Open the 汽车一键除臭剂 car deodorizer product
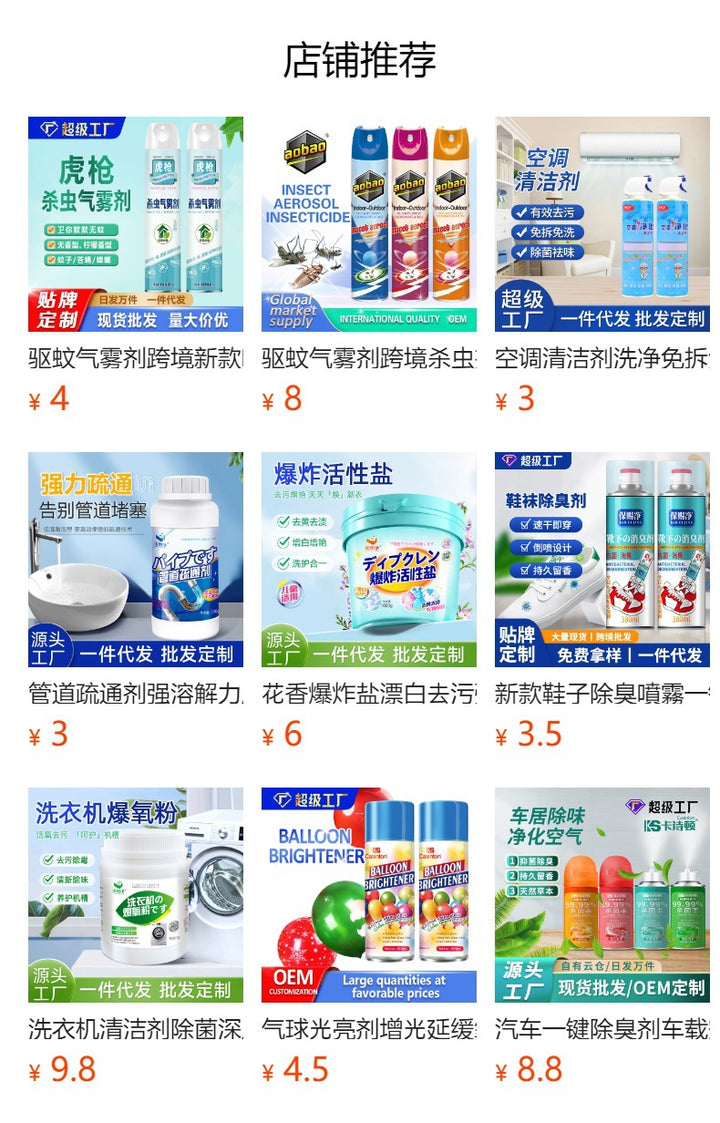This screenshot has height=1123, width=720. pyautogui.click(x=602, y=894)
